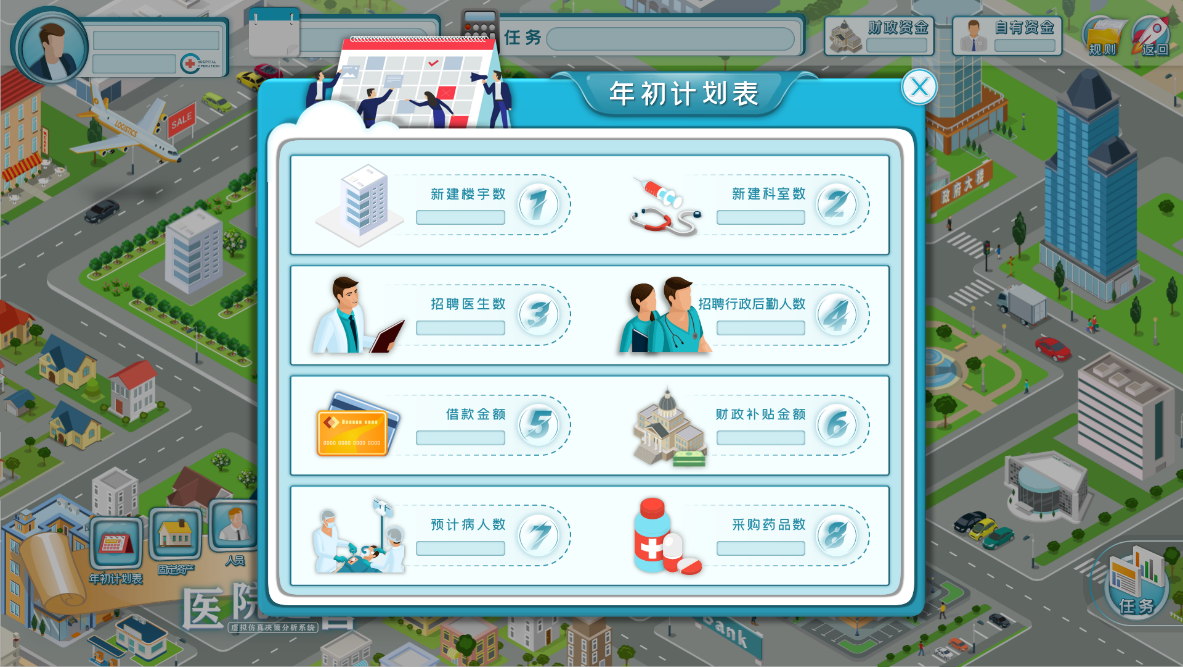
Task: Select the 招聘医生数 input field
Action: tap(460, 327)
